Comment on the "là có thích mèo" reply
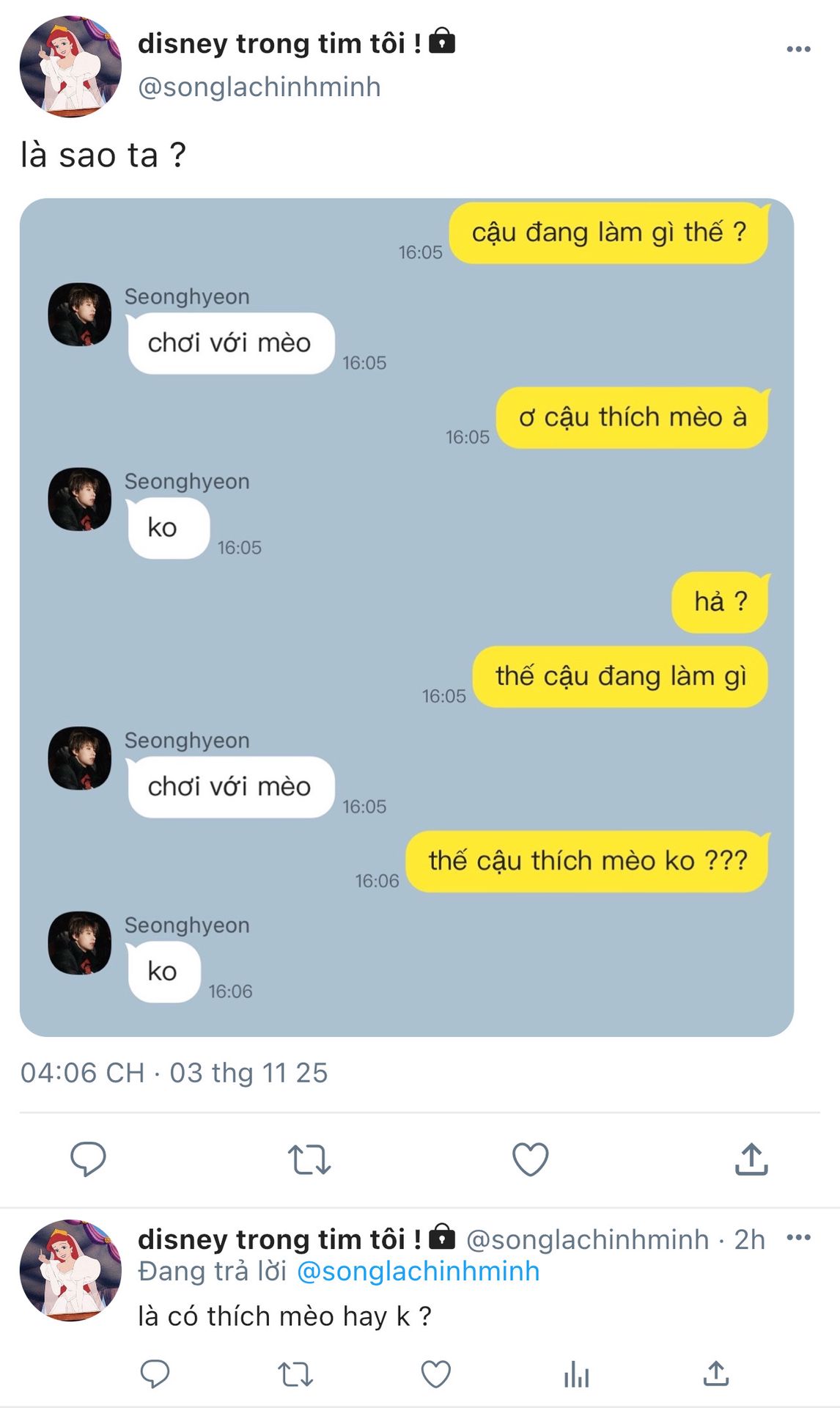 coord(155,1374)
